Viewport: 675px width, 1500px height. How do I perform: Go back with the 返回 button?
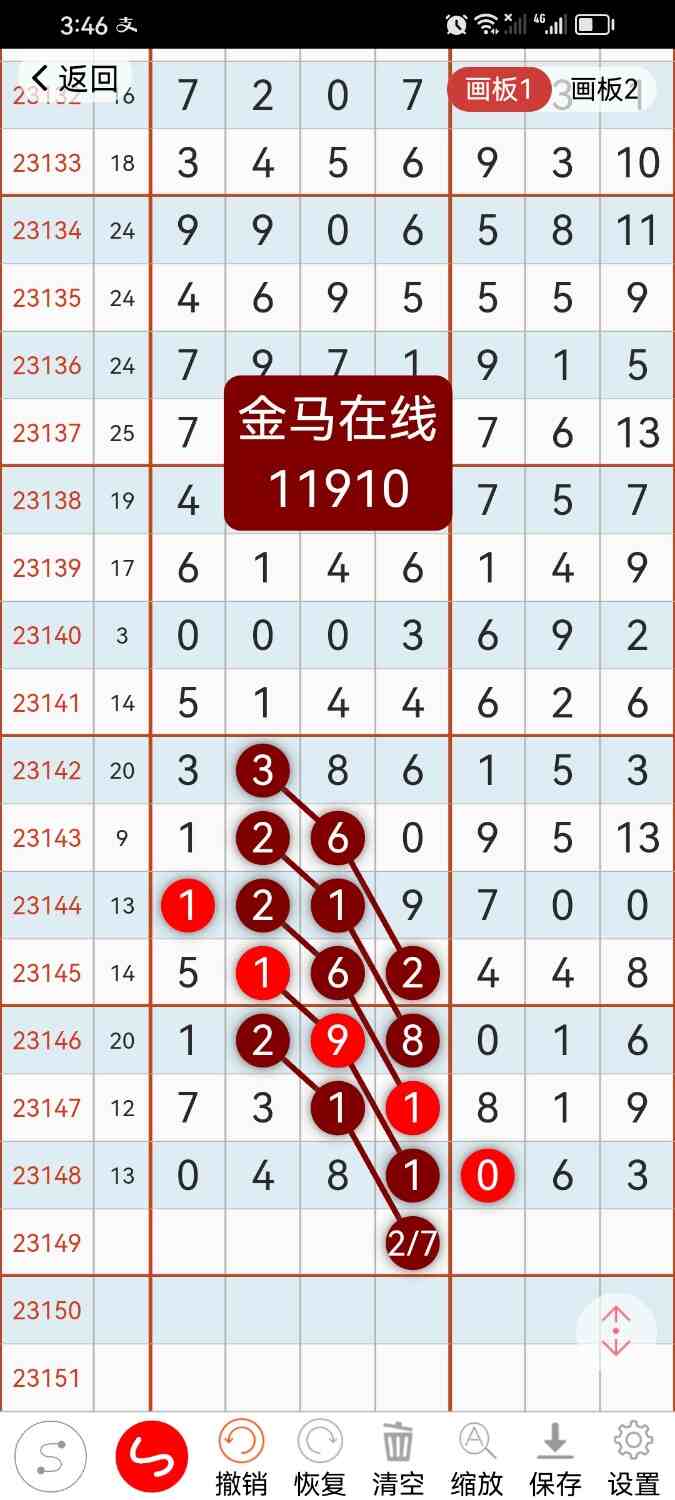[x=75, y=79]
